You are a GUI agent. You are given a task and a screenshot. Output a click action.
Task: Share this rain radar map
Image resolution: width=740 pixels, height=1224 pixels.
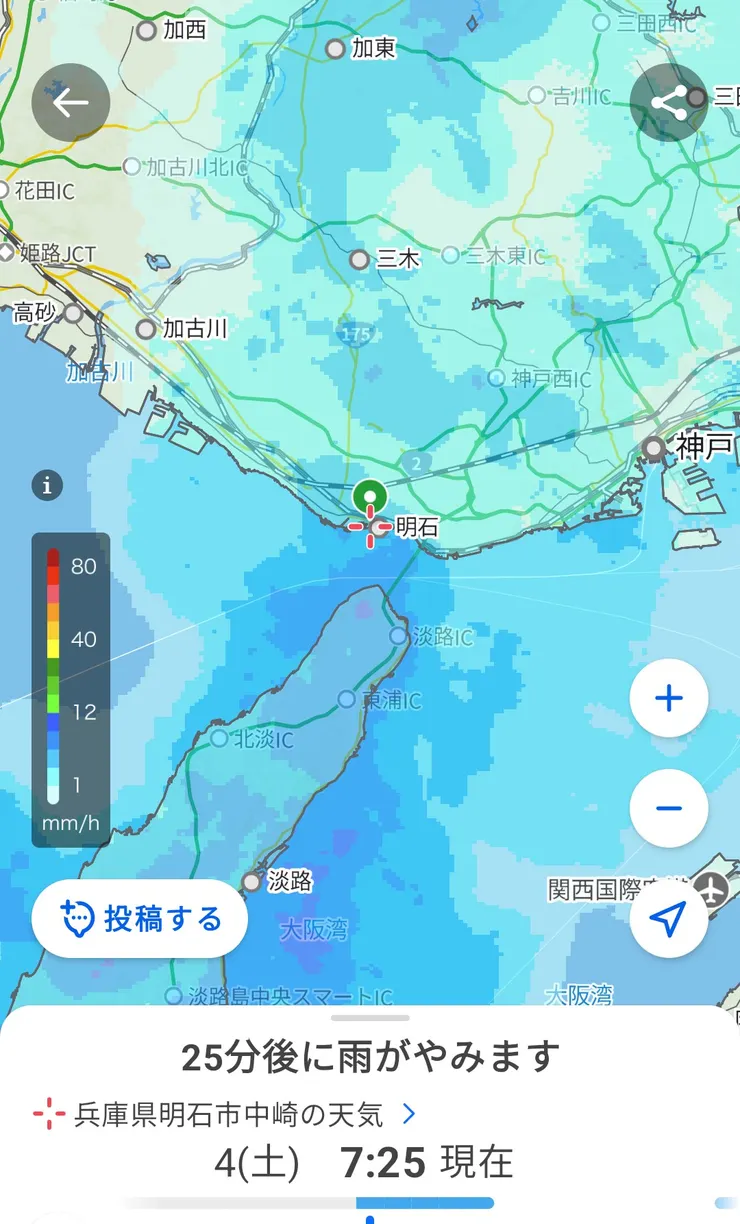[x=668, y=102]
